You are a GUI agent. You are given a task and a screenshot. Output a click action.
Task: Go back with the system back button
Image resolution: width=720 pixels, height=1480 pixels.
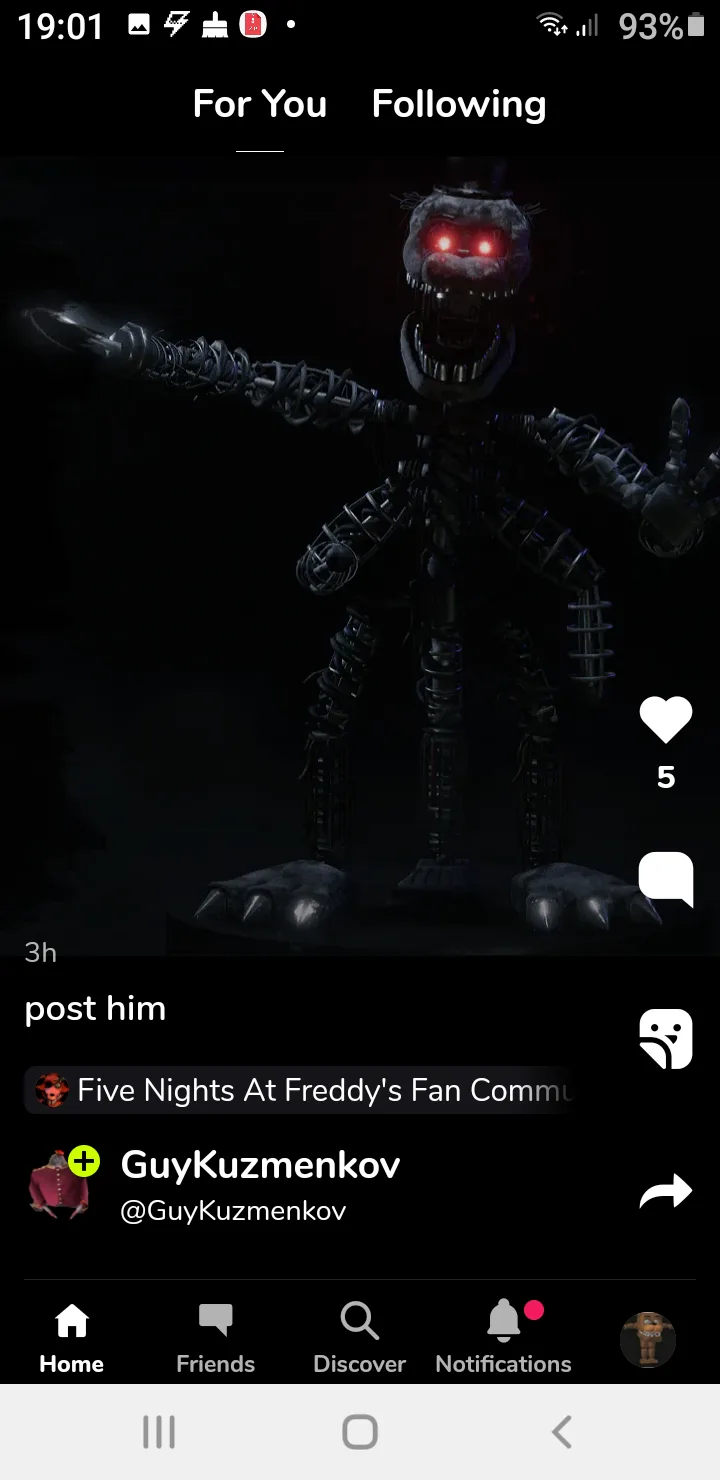click(562, 1432)
